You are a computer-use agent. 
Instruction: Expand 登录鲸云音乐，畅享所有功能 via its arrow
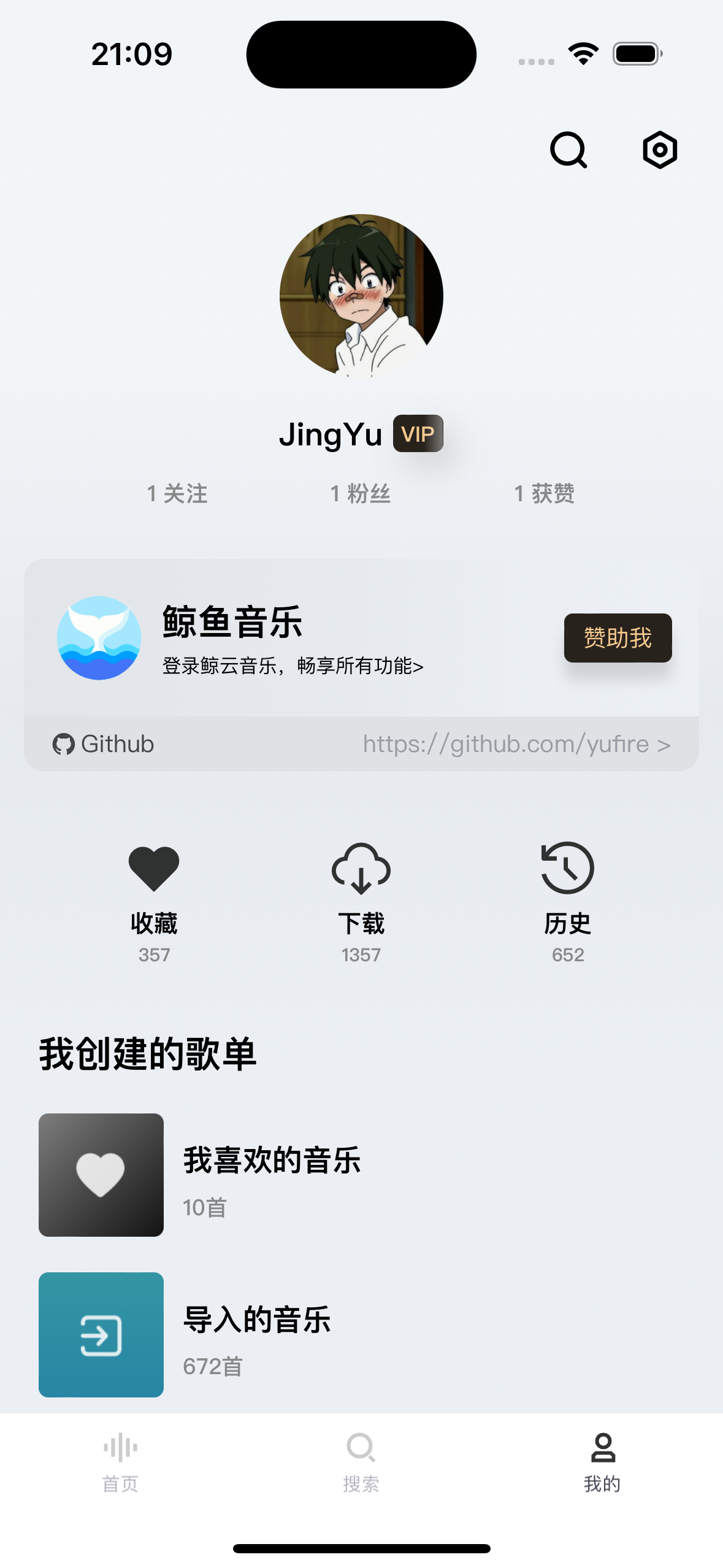coord(420,666)
